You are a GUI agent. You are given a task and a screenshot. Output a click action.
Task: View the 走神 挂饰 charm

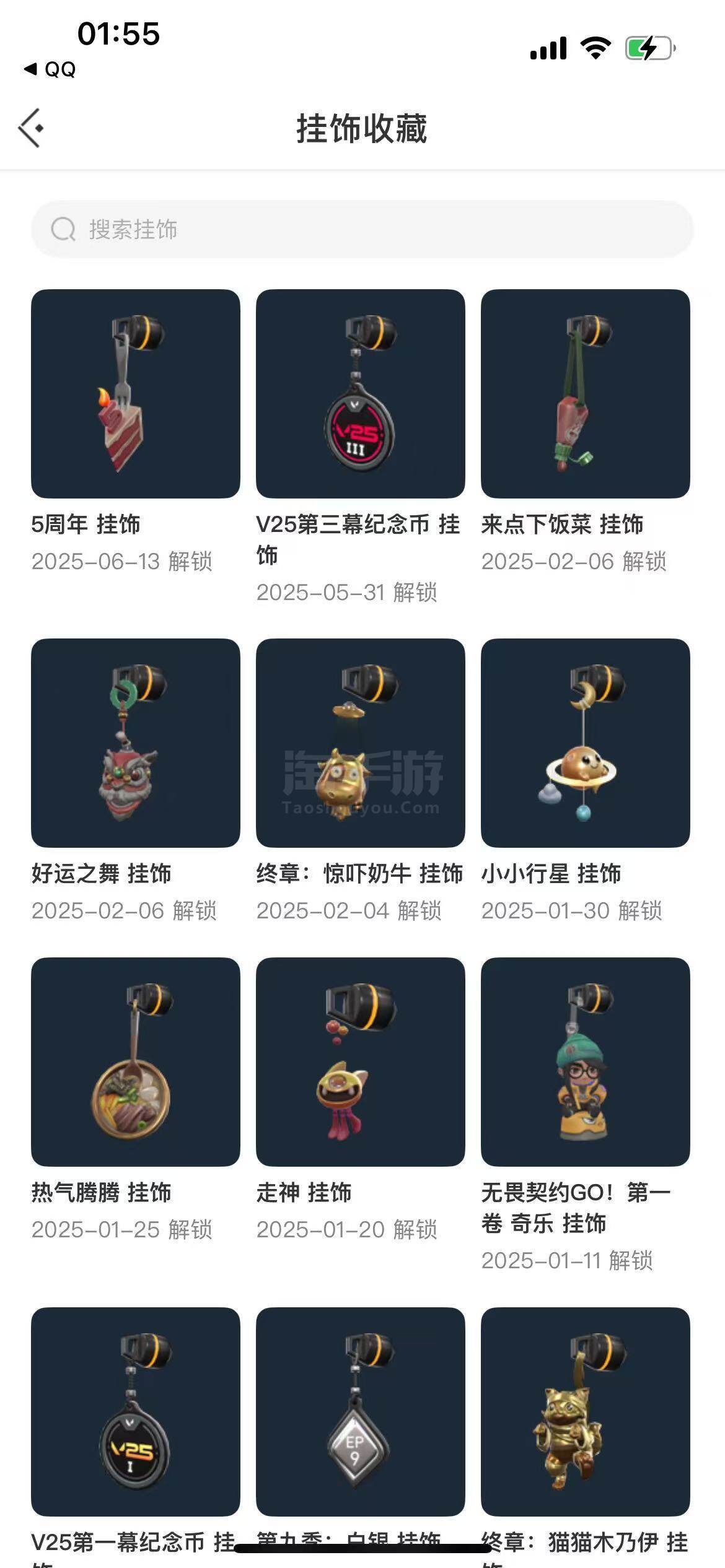361,1062
